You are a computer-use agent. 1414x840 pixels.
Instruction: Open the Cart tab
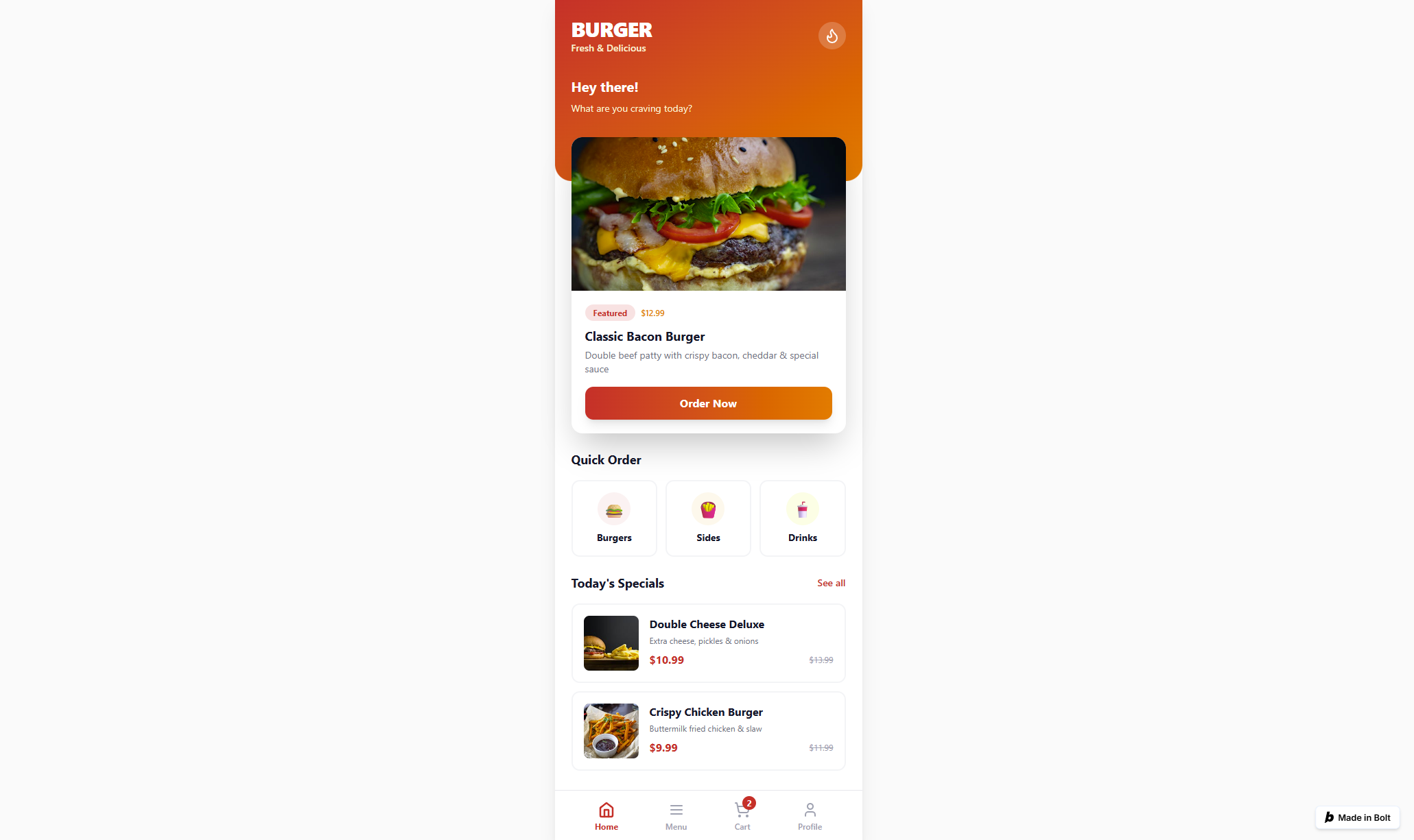(x=742, y=816)
